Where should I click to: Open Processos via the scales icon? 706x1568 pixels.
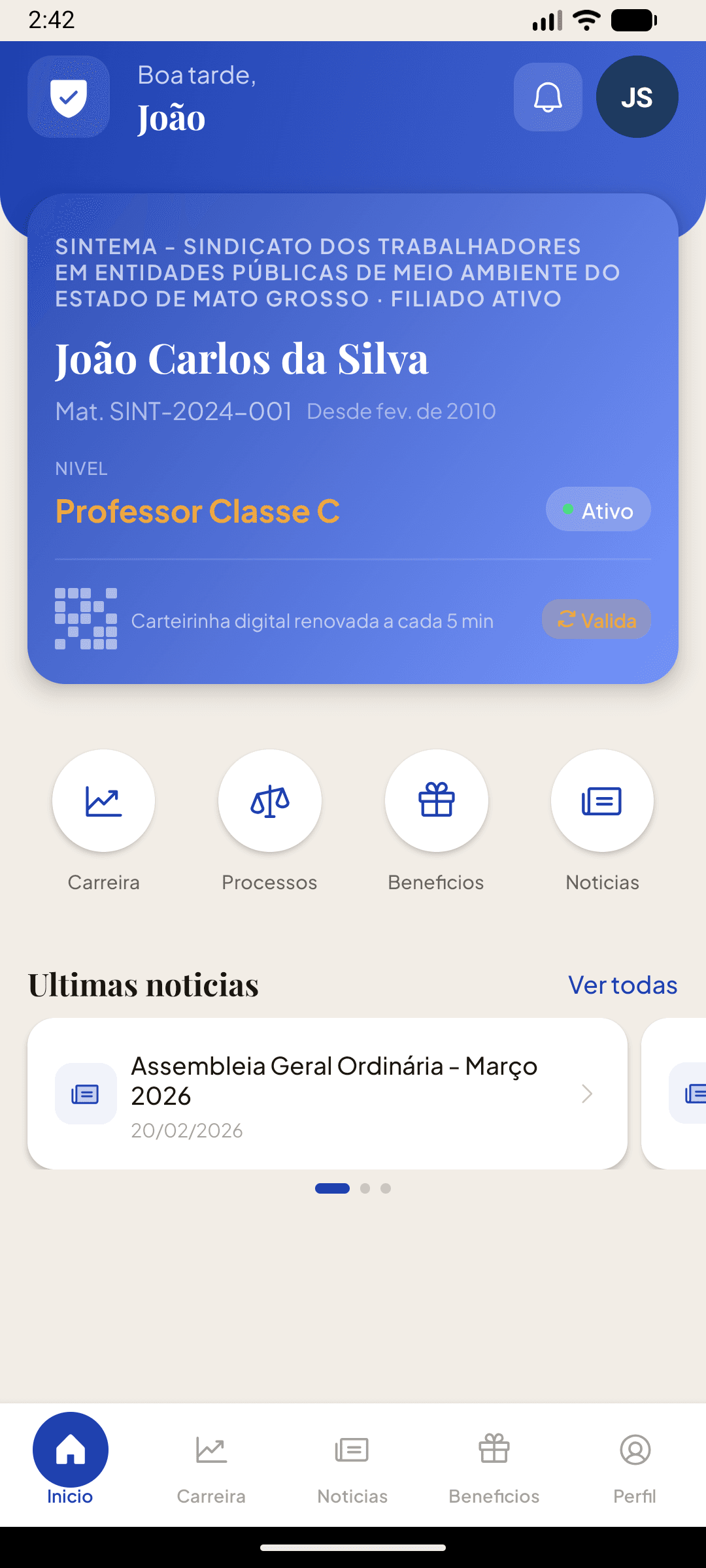270,801
